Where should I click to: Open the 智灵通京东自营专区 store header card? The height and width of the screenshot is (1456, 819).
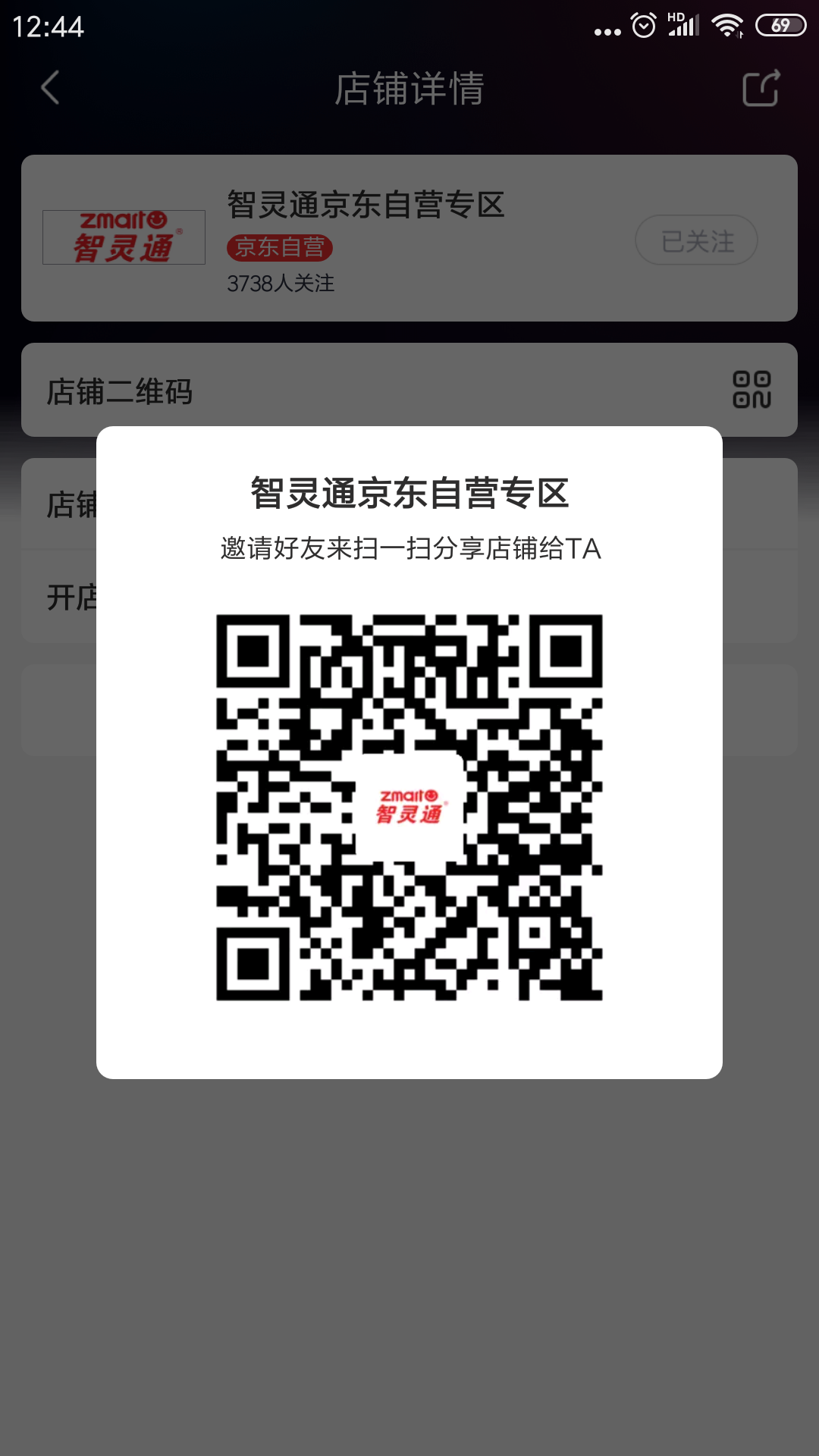[x=409, y=238]
